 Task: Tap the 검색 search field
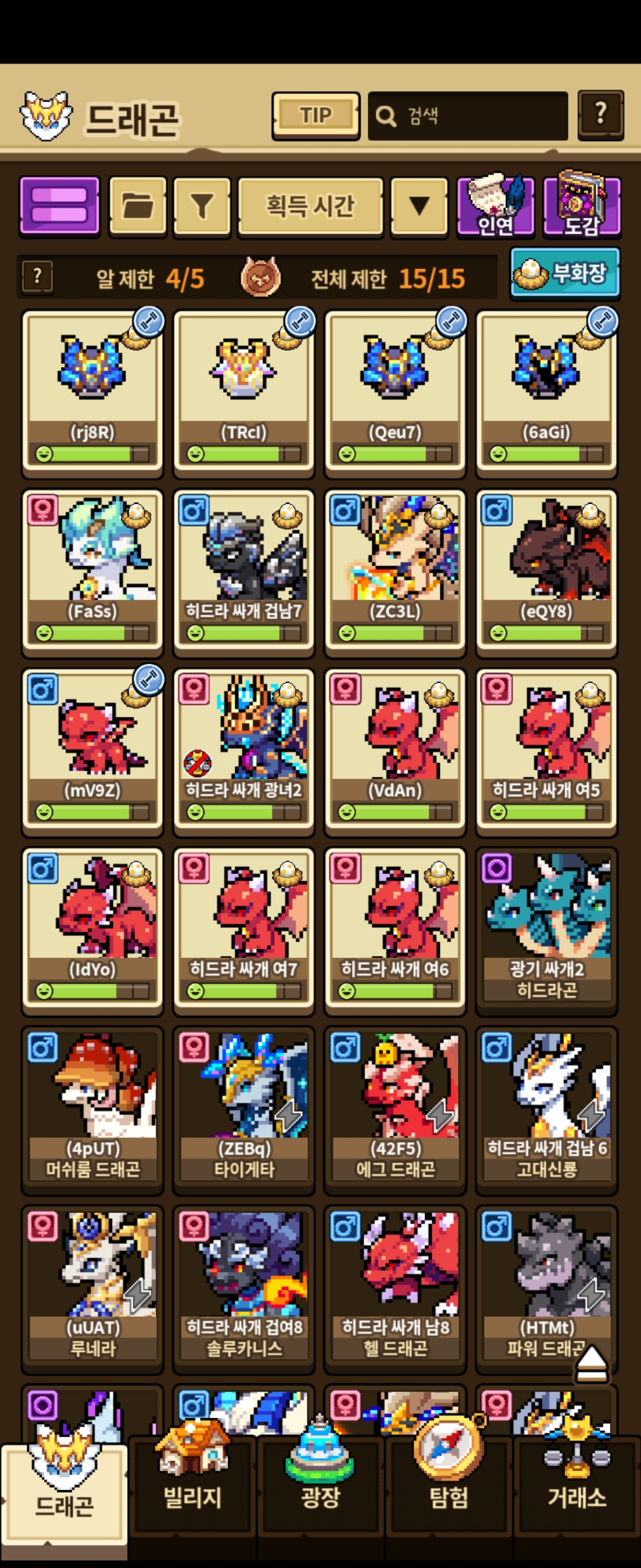pyautogui.click(x=468, y=116)
